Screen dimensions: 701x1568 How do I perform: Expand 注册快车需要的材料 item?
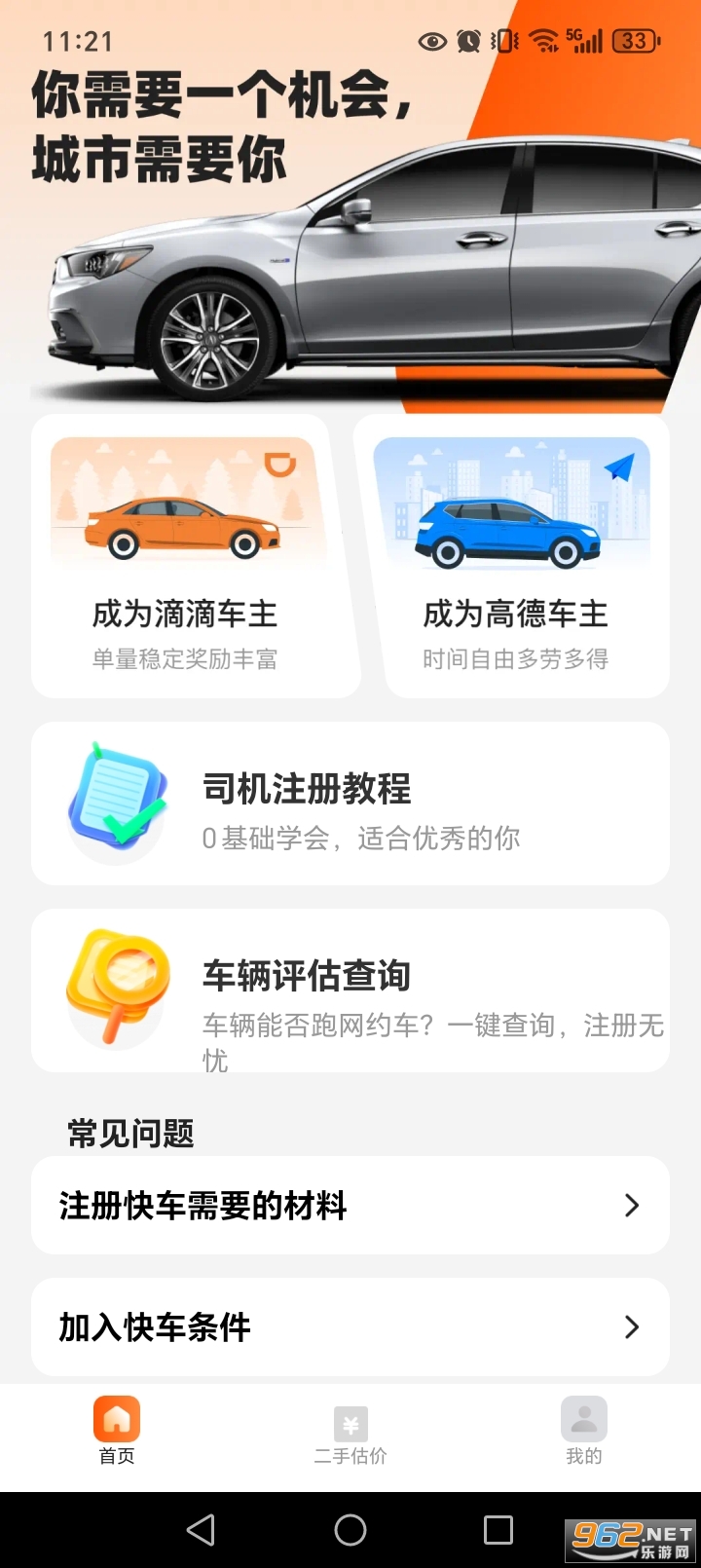point(350,1205)
